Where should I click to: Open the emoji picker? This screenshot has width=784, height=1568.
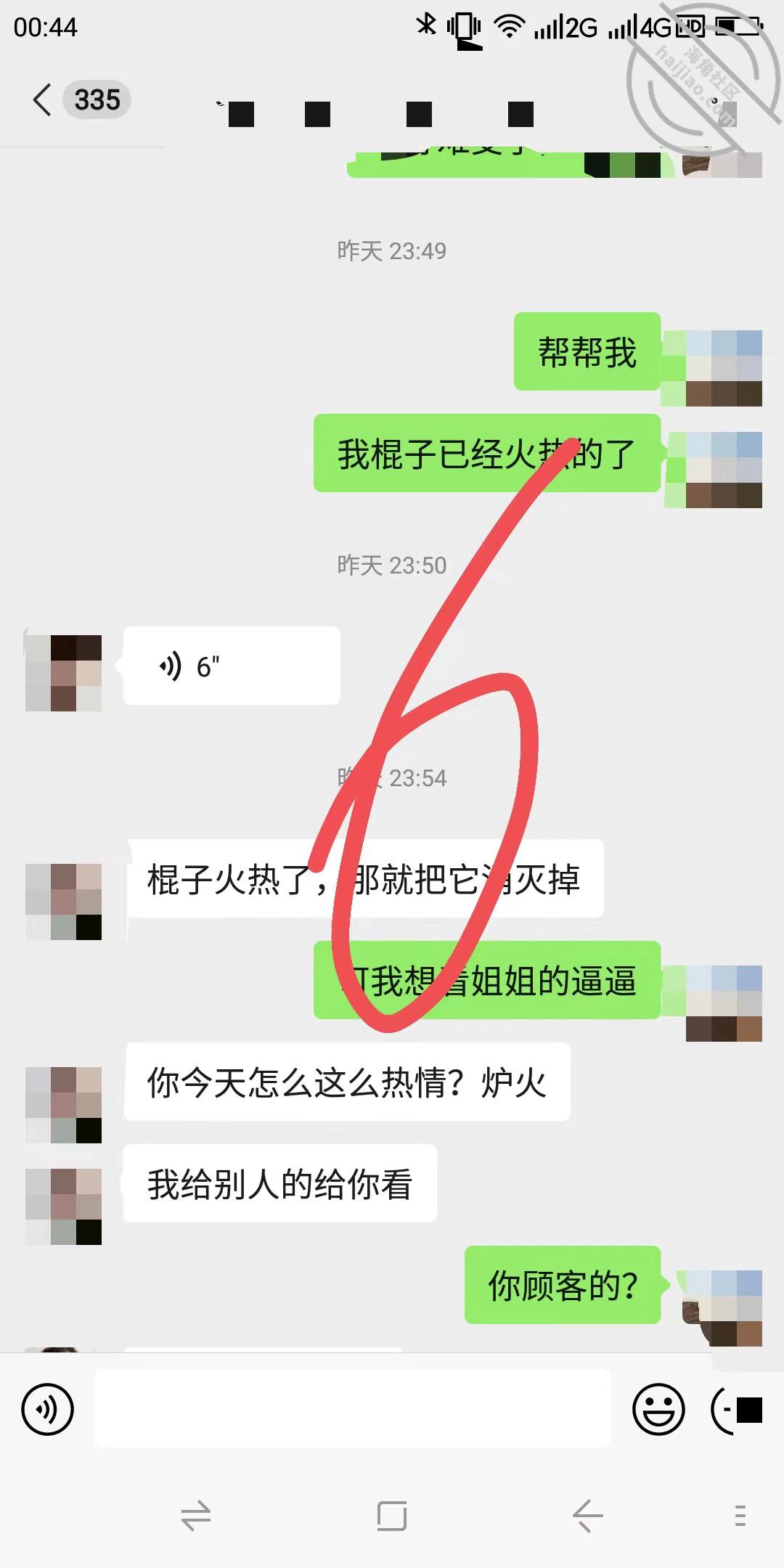coord(658,1410)
